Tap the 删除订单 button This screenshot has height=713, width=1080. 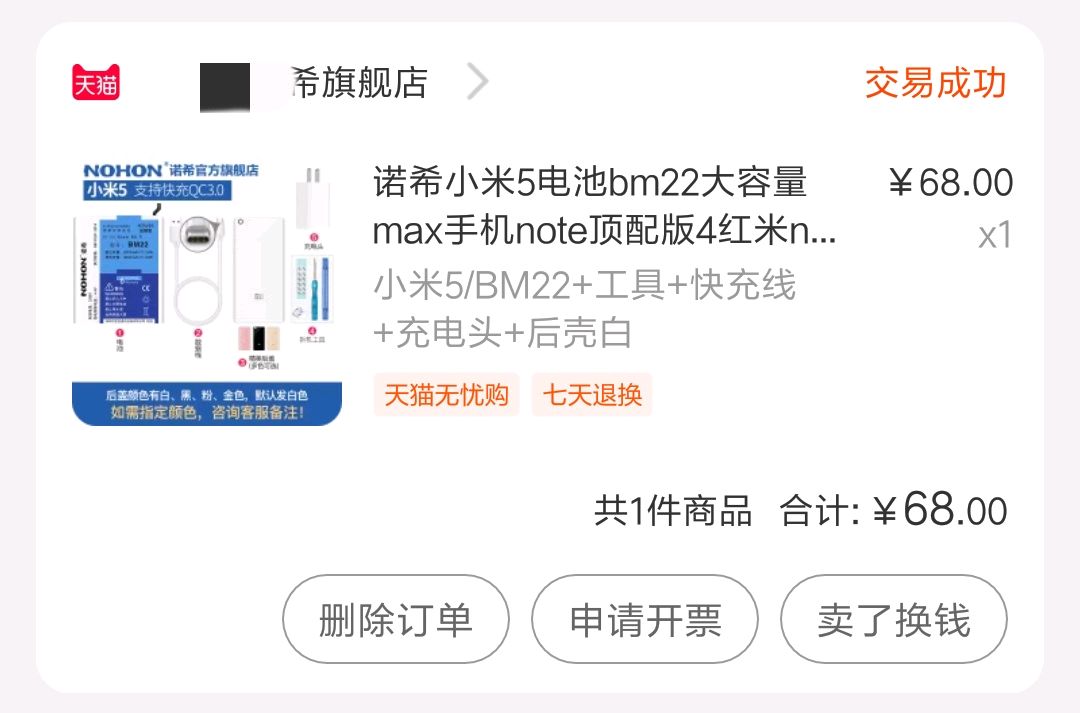(x=396, y=620)
